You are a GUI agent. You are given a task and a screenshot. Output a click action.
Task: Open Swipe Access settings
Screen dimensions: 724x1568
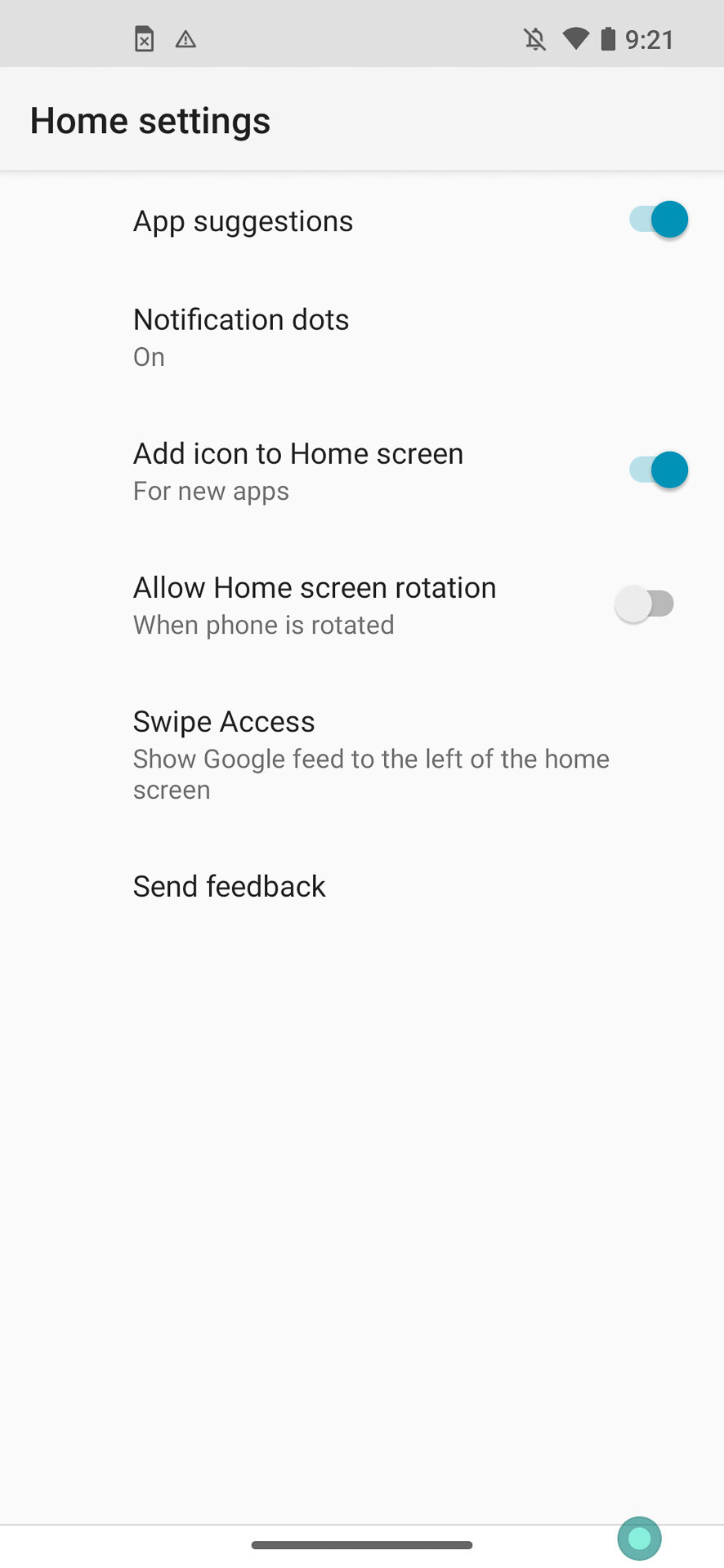tap(362, 755)
